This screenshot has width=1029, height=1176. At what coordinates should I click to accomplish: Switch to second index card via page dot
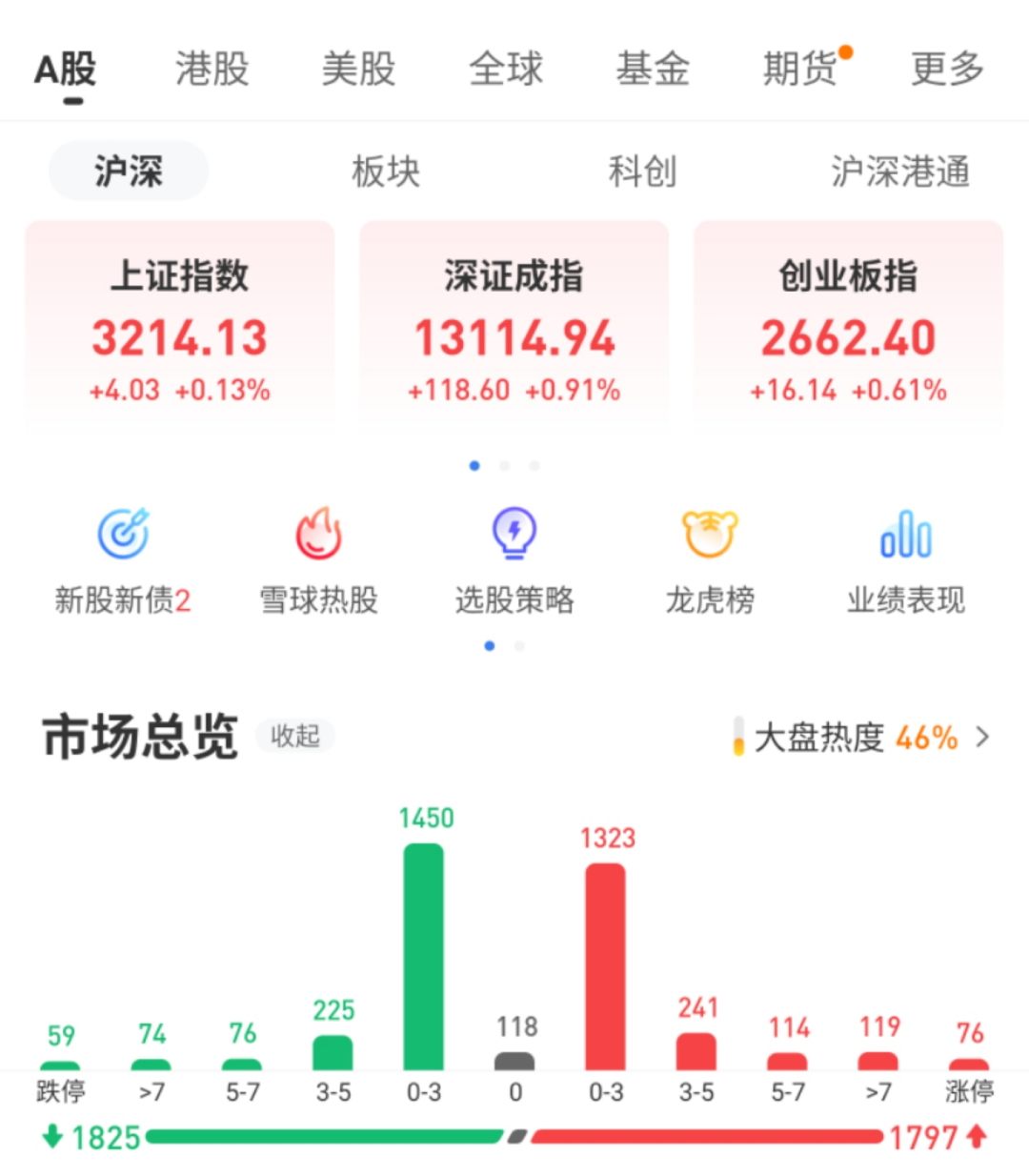tap(504, 465)
